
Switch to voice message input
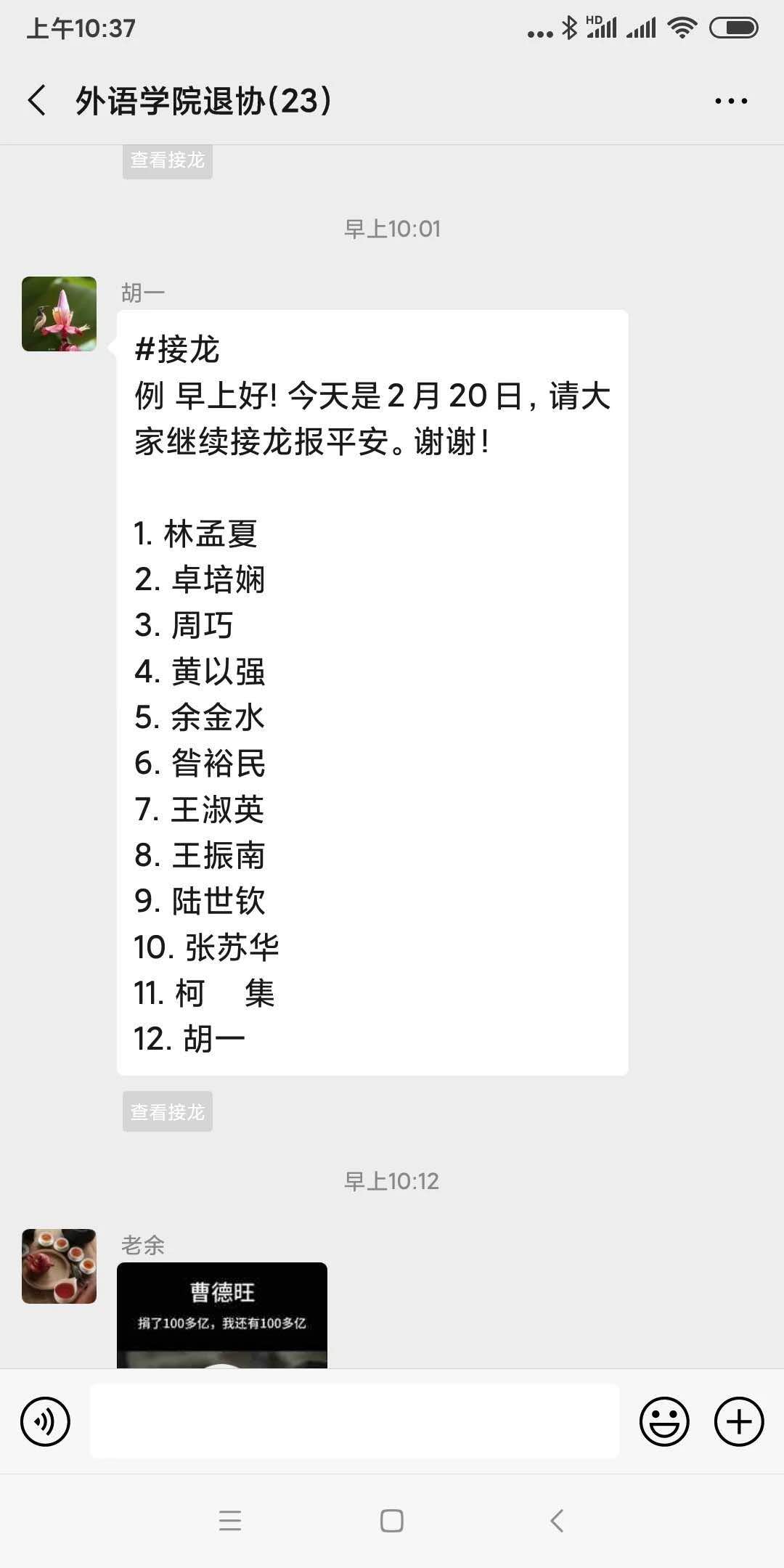coord(45,1421)
